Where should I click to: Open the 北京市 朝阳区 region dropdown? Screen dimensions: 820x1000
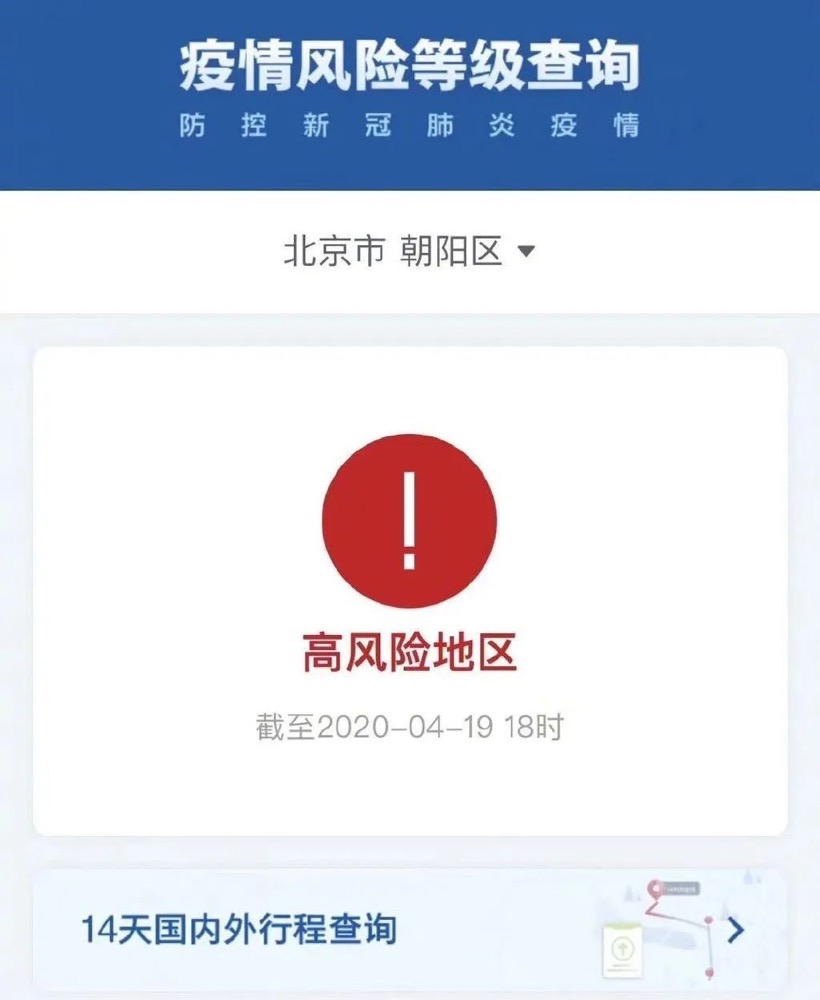point(410,251)
